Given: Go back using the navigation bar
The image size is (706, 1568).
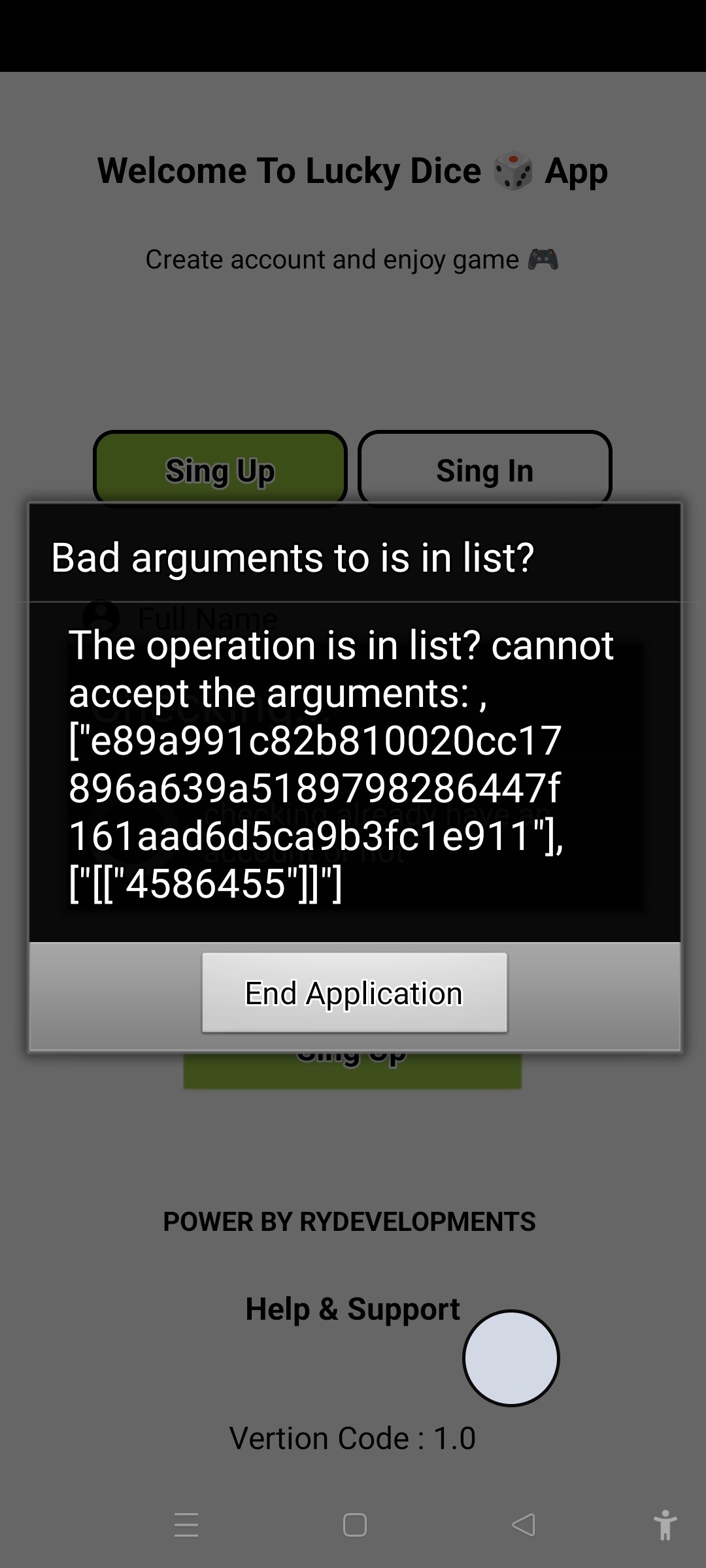Looking at the screenshot, I should 523,1525.
